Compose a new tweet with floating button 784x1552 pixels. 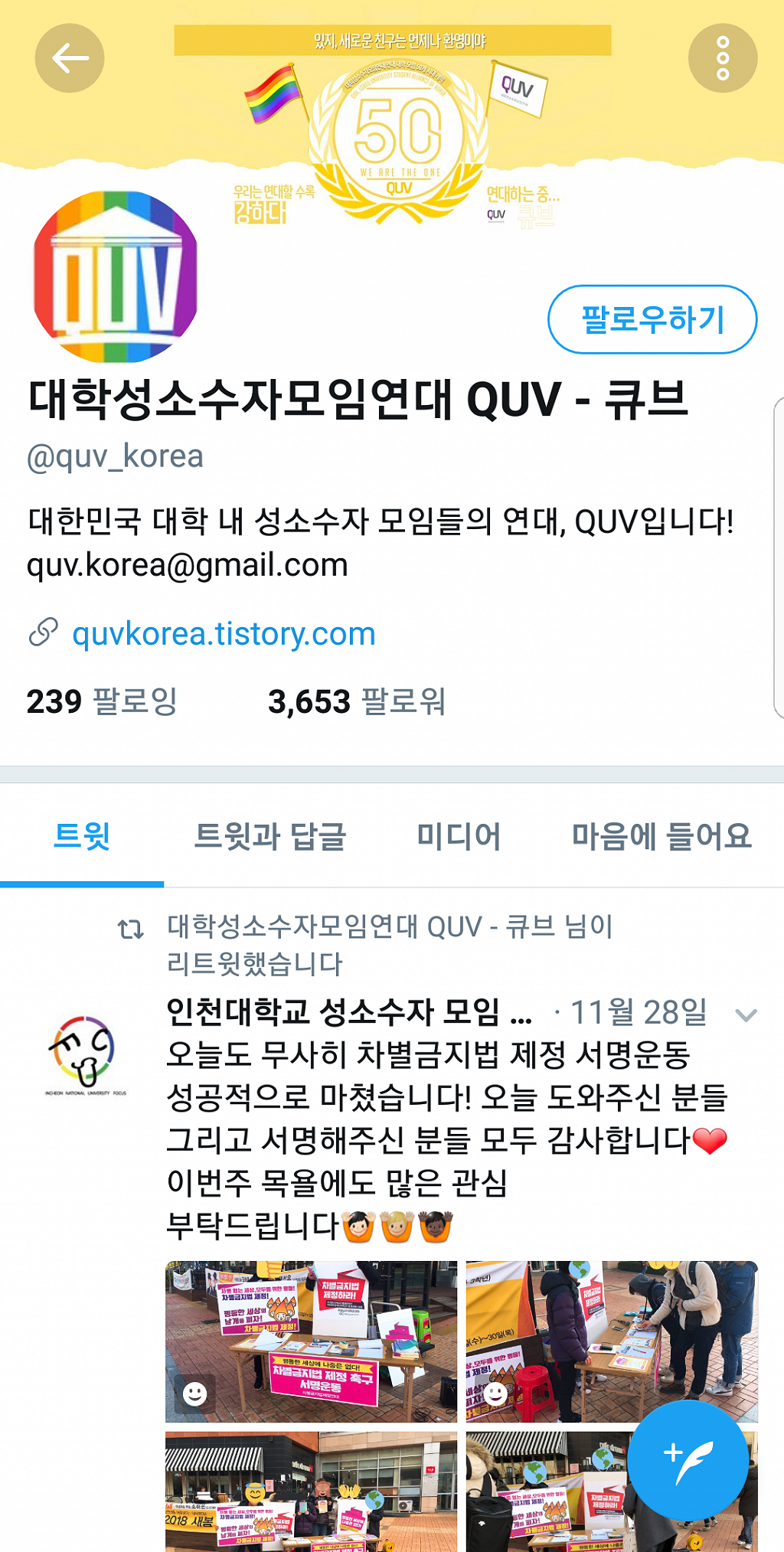688,1460
